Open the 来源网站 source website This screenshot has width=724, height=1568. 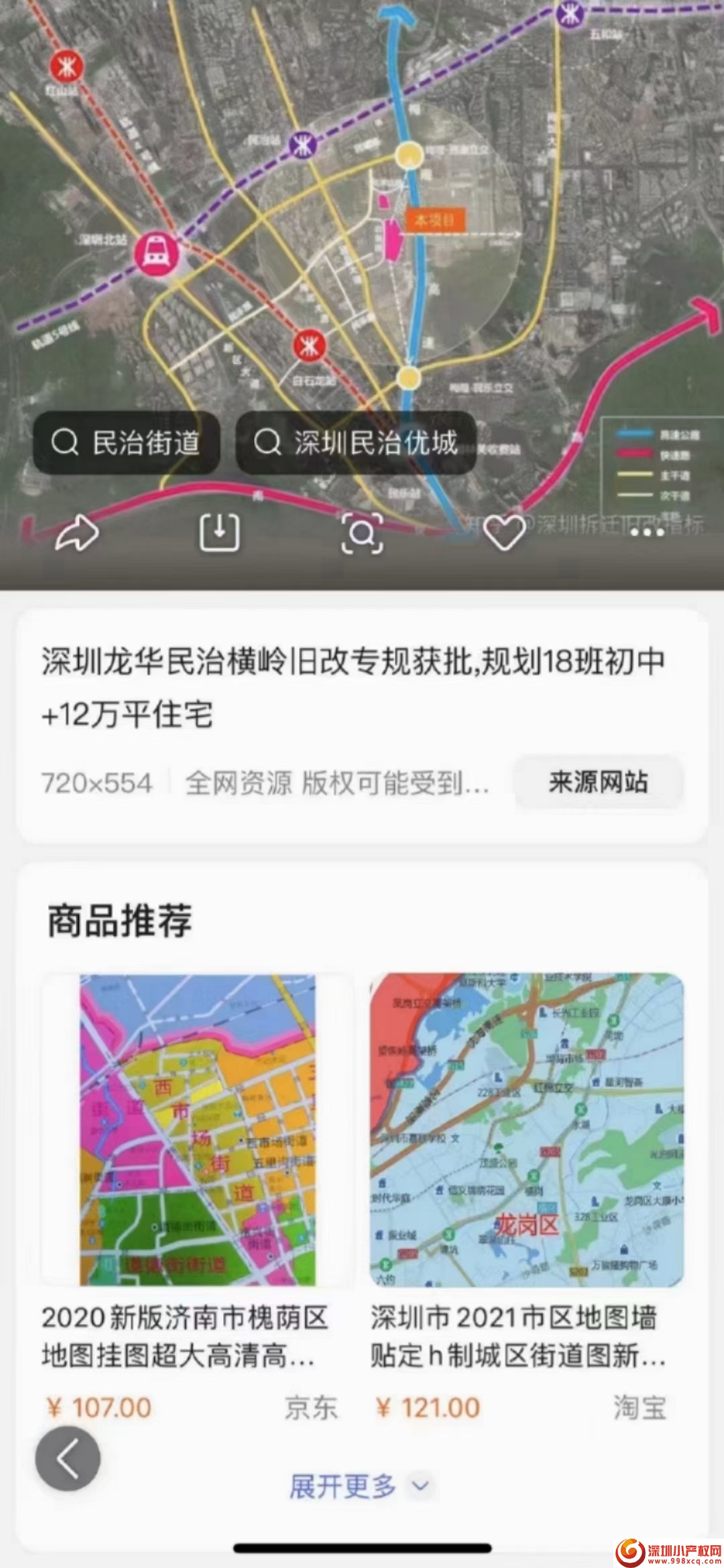[598, 783]
